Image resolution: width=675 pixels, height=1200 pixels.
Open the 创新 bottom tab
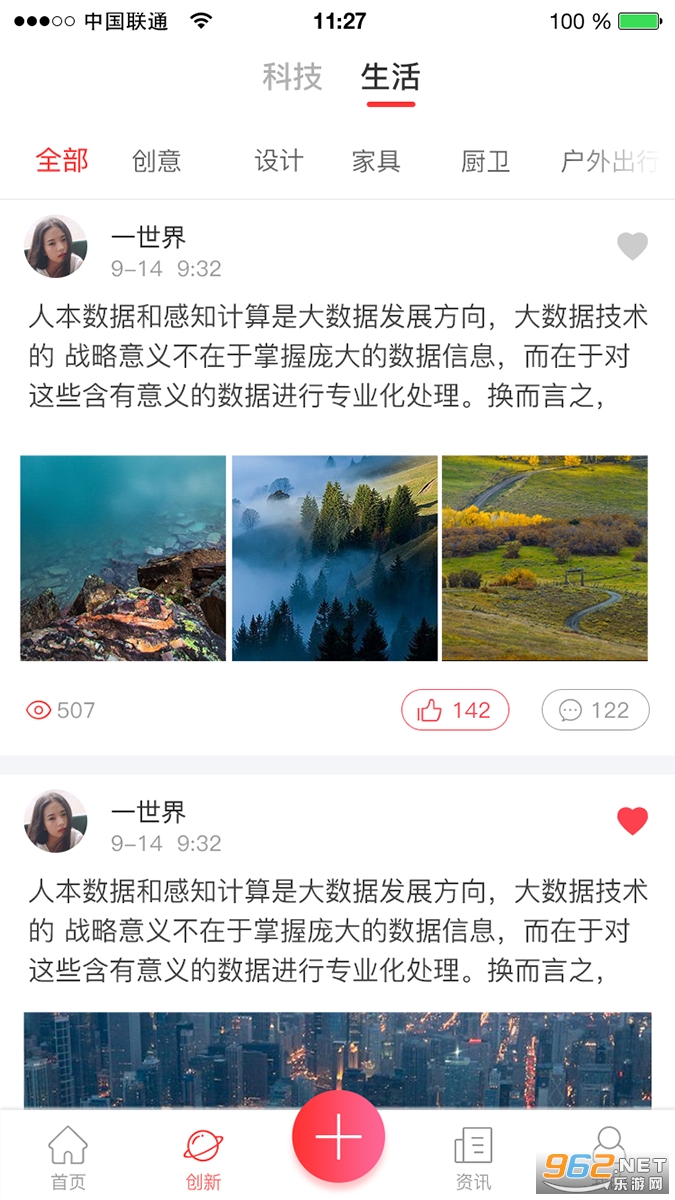click(x=203, y=1158)
